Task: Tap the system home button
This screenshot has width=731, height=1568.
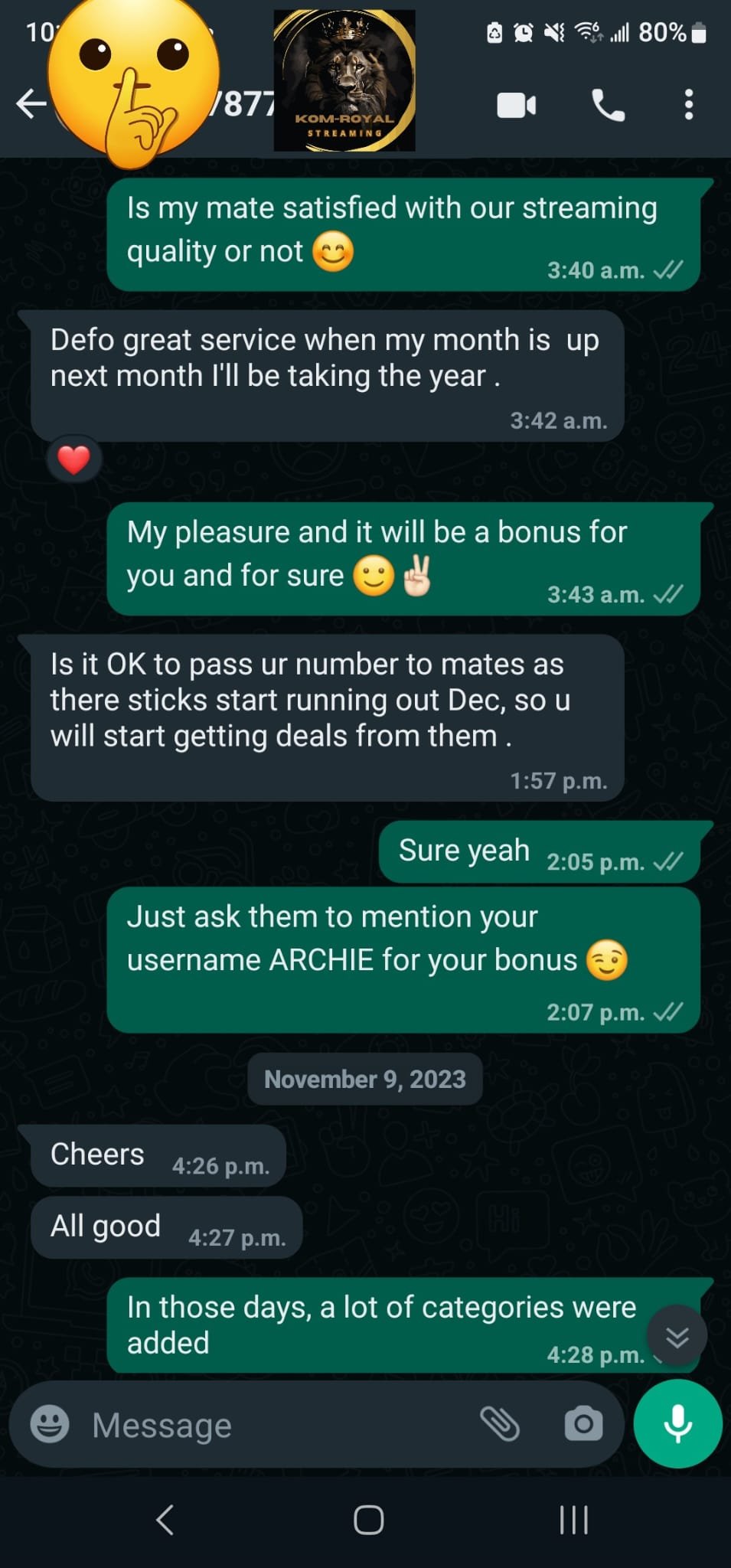Action: coord(368,1520)
